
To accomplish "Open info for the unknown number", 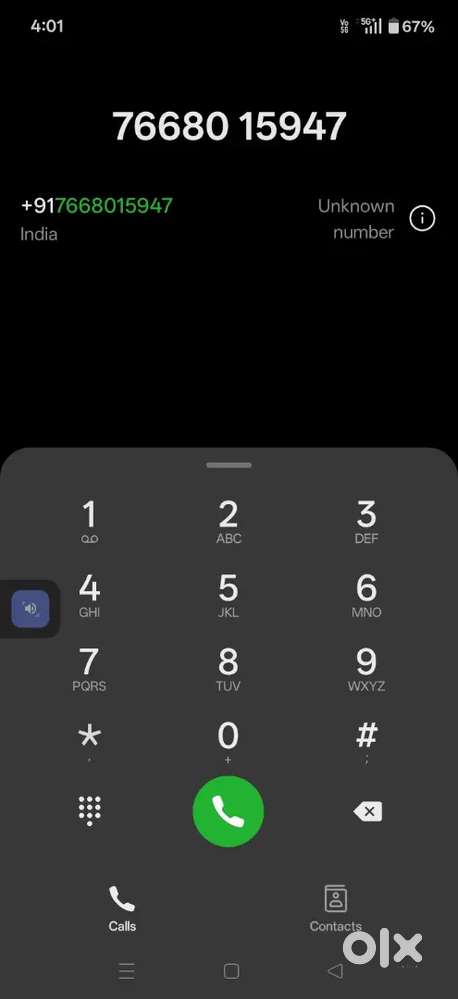I will [422, 219].
